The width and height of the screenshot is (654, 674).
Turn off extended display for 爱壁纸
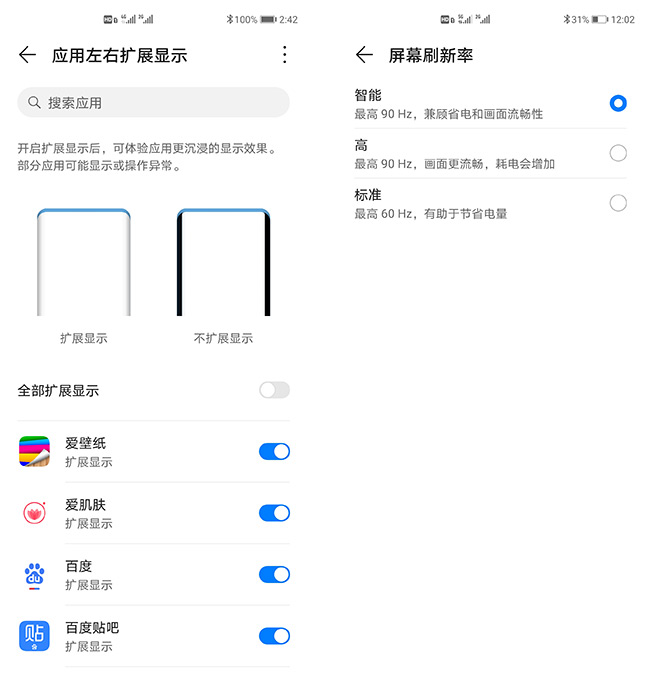(x=274, y=451)
